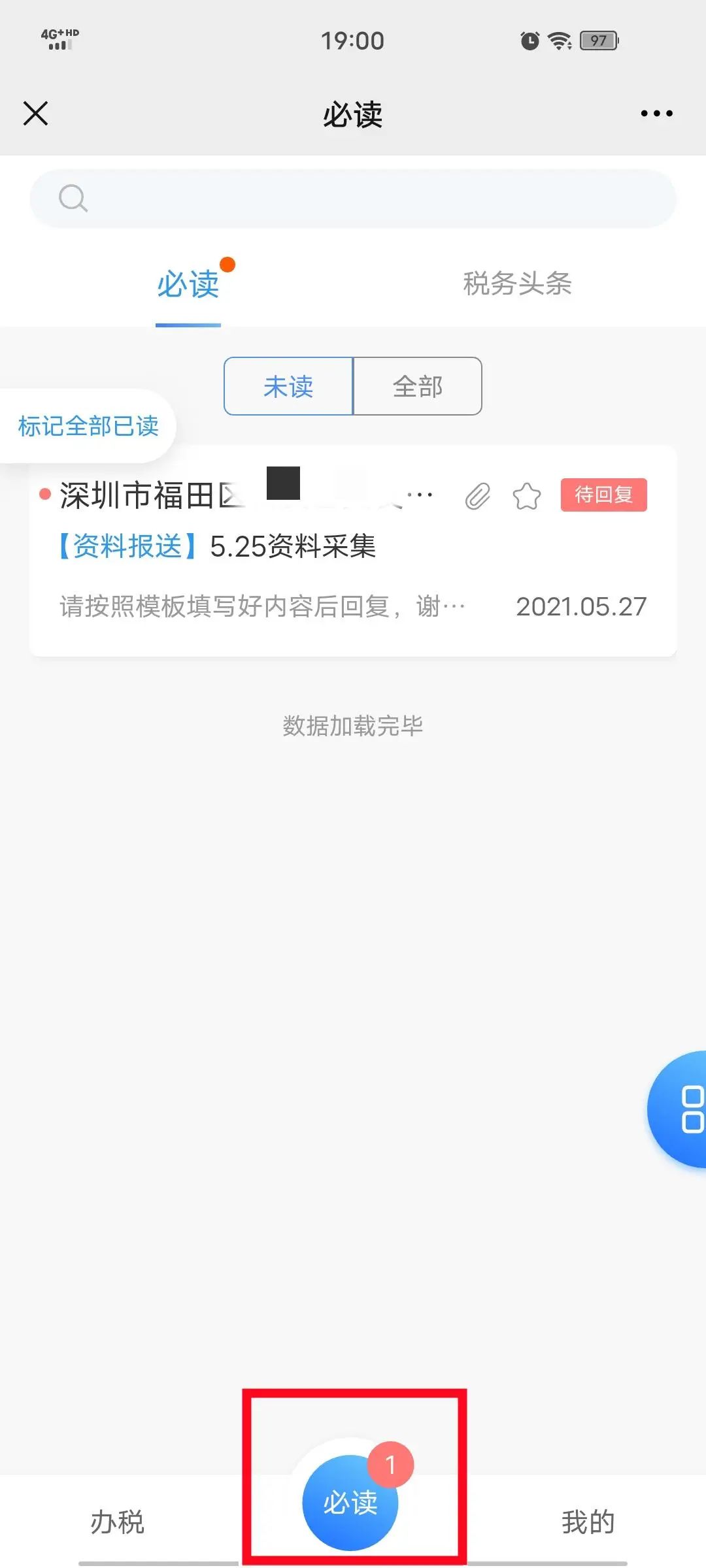
Task: Select the top 必读 tab
Action: coord(188,284)
